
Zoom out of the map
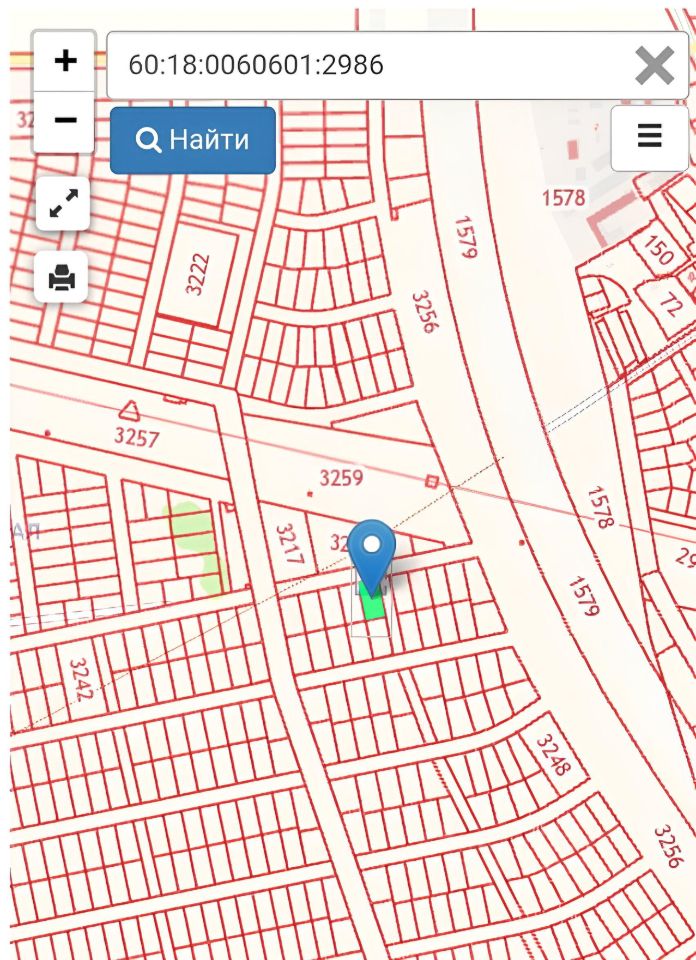click(65, 121)
